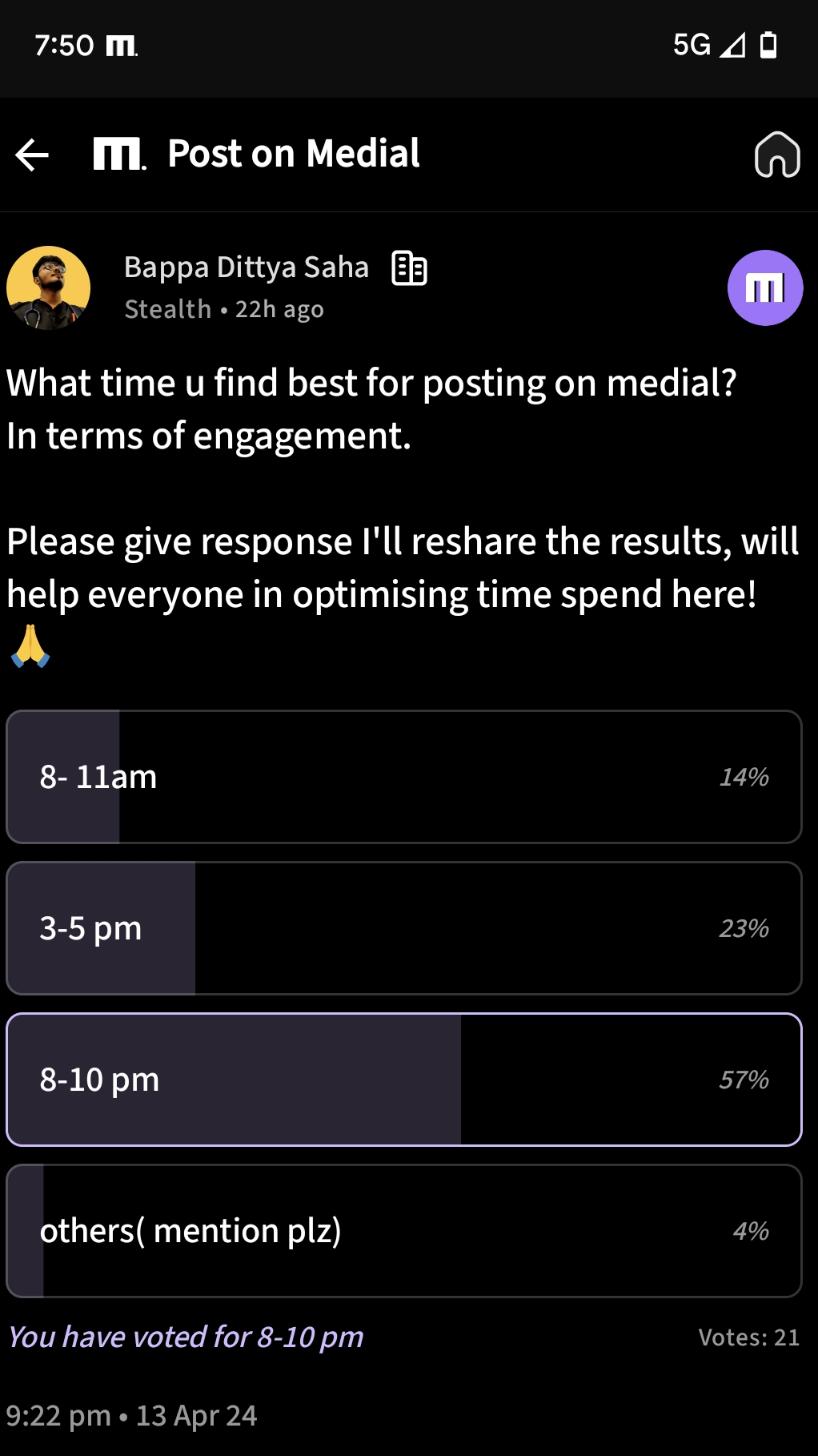Open Bappa Dittya Saha's name link
This screenshot has height=1456, width=818.
click(x=246, y=267)
